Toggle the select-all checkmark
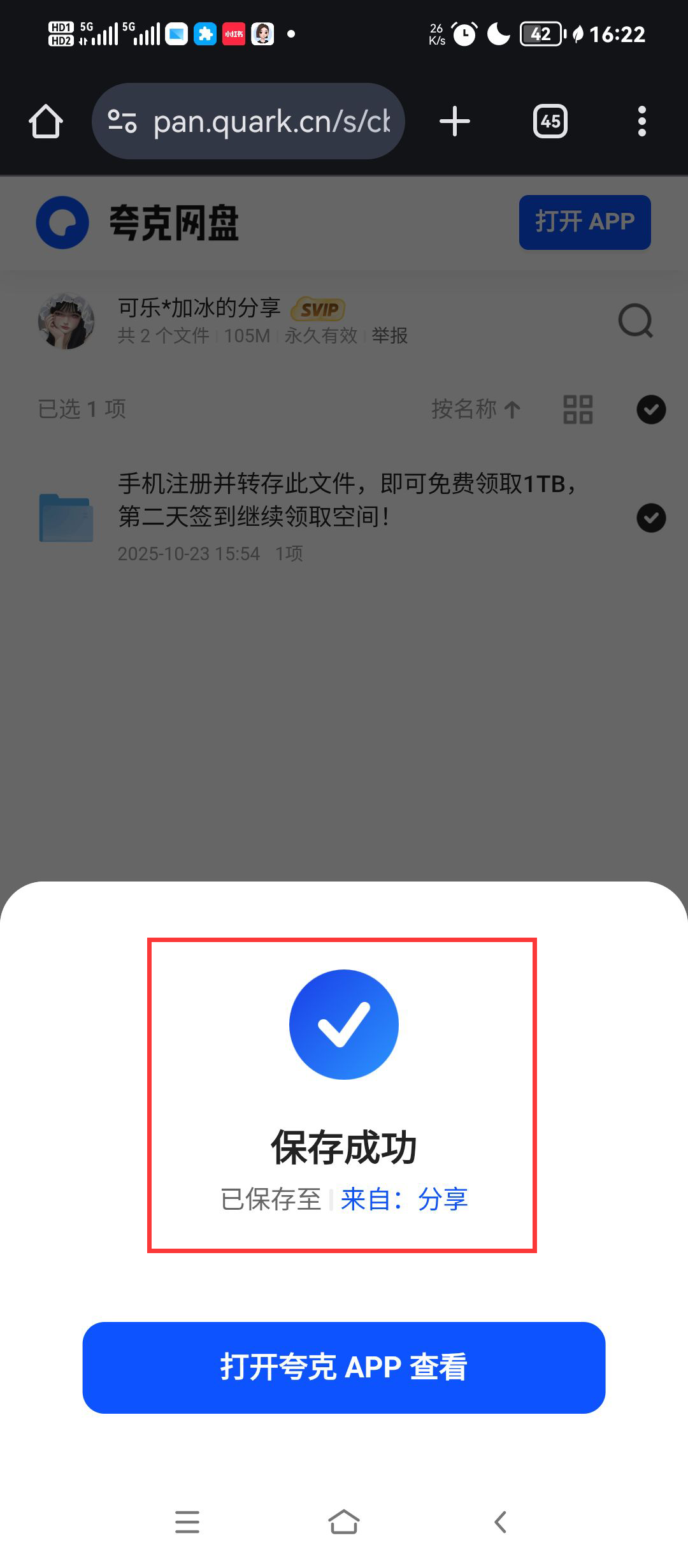Screen dimensions: 688x1568 [x=651, y=409]
